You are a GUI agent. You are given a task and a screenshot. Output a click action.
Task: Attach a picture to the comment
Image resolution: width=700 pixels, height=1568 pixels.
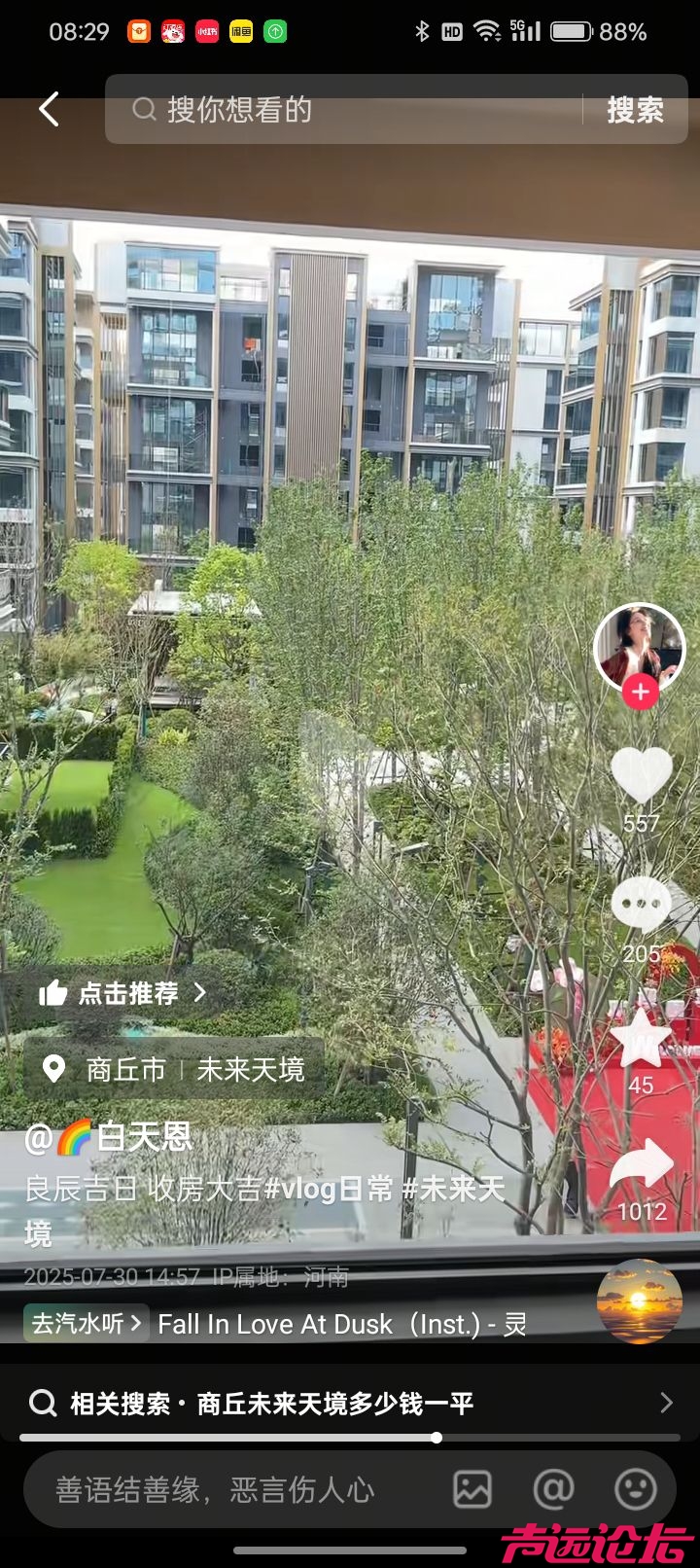472,1489
